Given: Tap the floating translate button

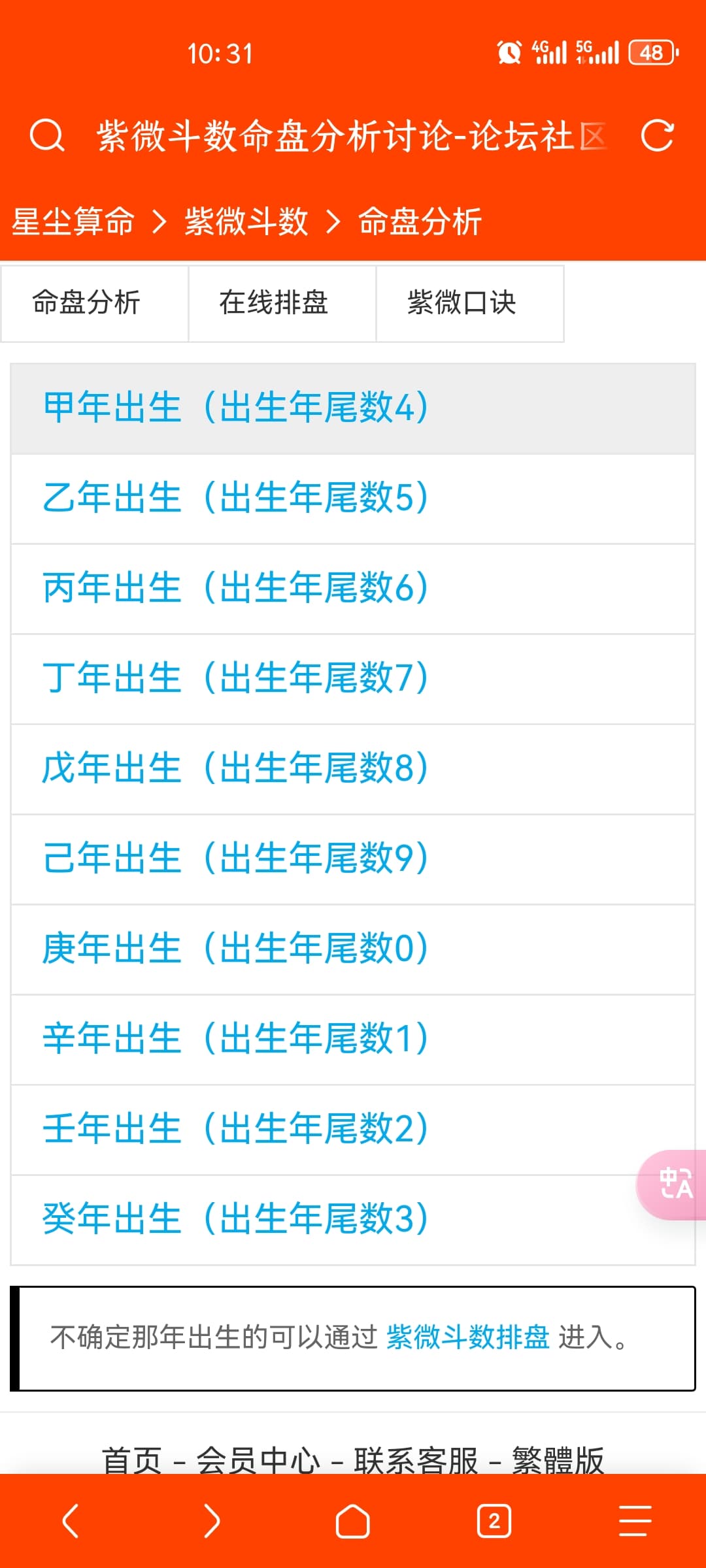Looking at the screenshot, I should coord(673,1184).
